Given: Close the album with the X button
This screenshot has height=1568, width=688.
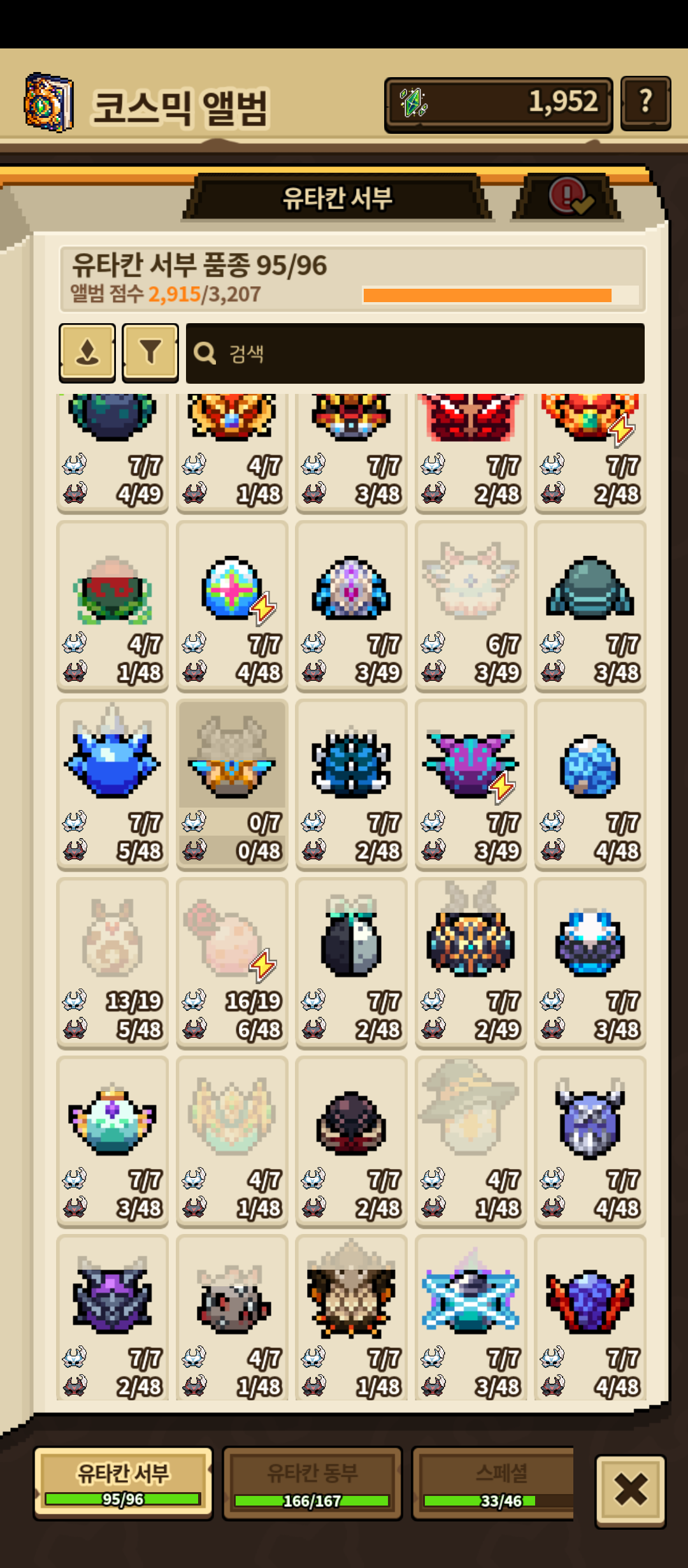Looking at the screenshot, I should (631, 1491).
